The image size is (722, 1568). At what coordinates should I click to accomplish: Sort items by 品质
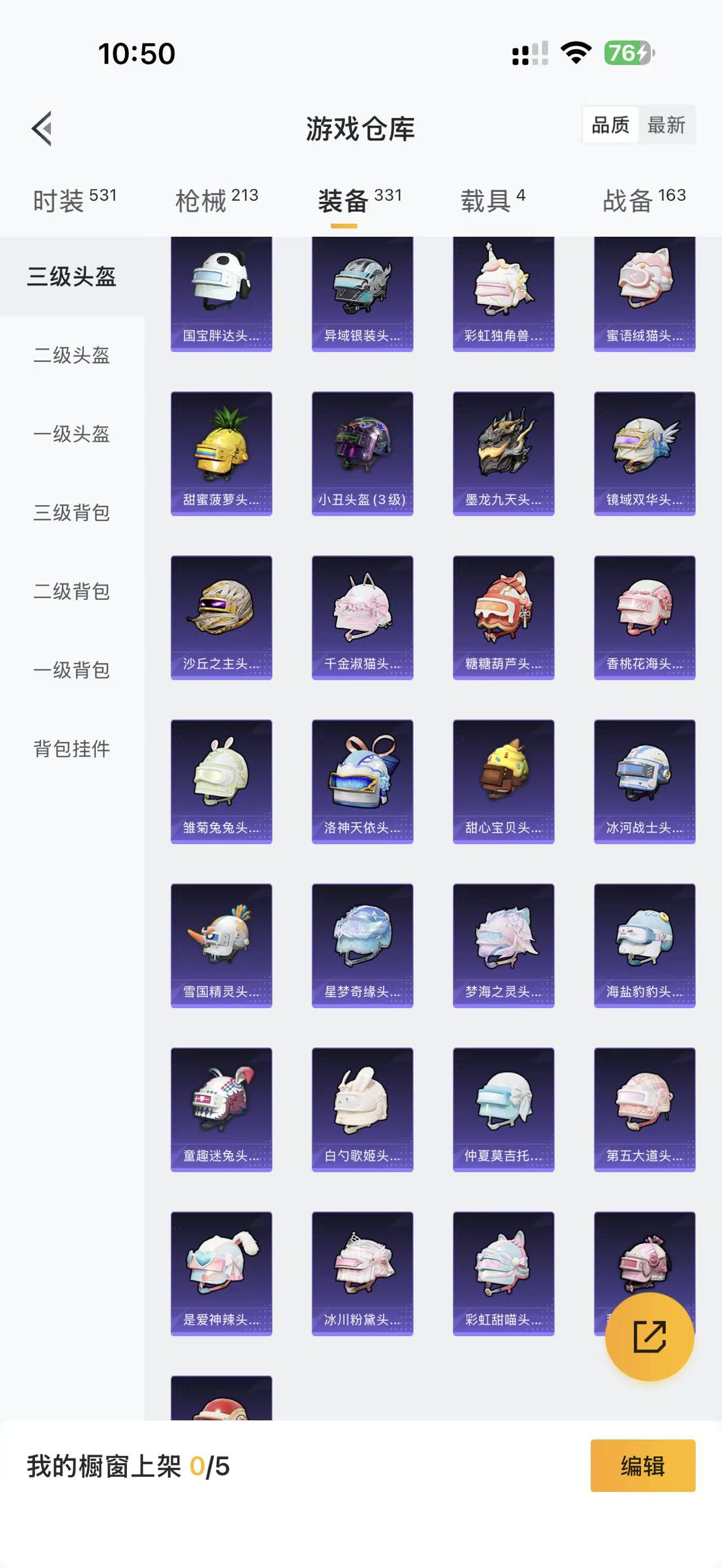pyautogui.click(x=610, y=125)
